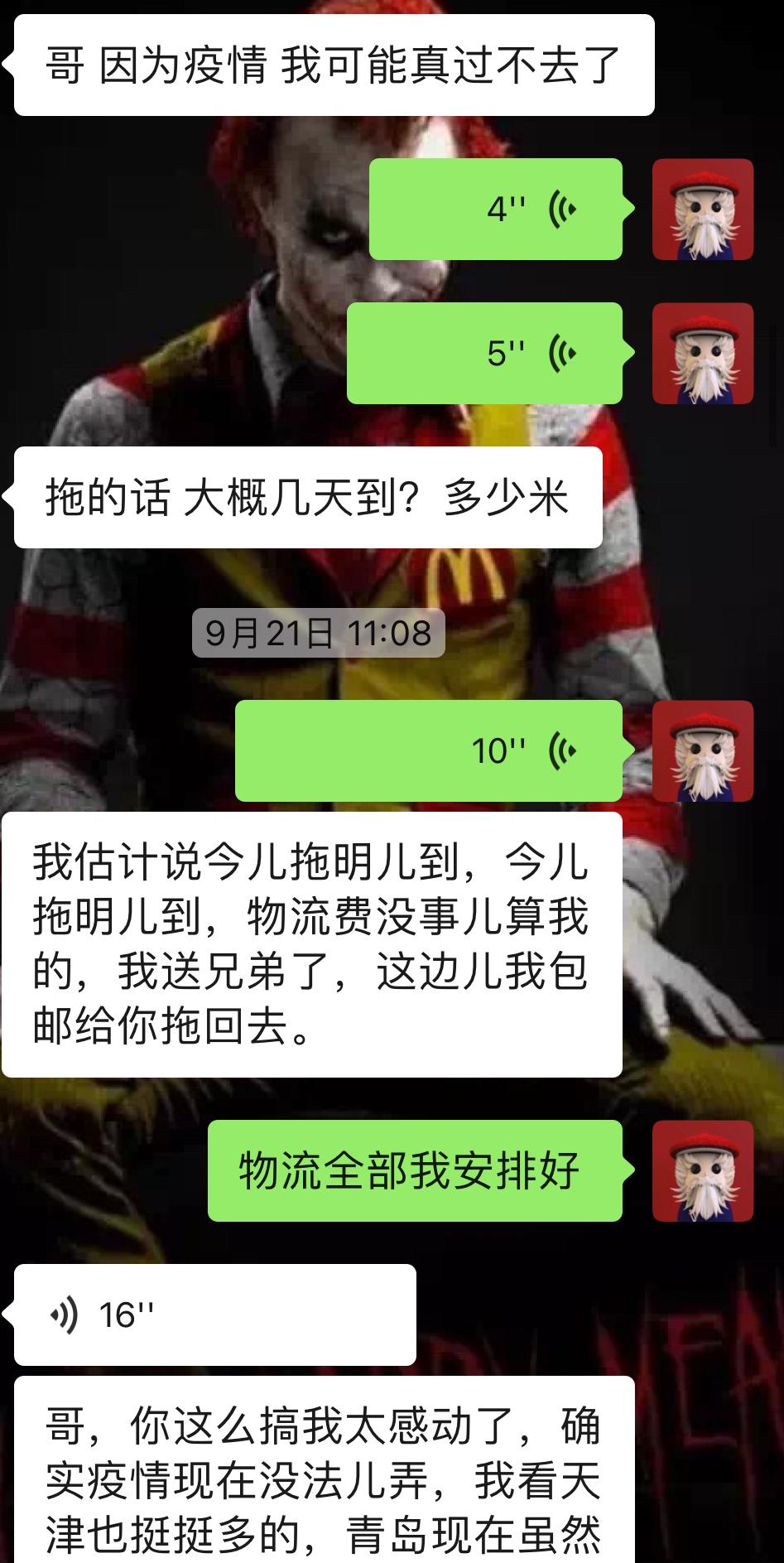
Task: Open sender's red-hat avatar next to 4'' message
Action: click(x=703, y=208)
